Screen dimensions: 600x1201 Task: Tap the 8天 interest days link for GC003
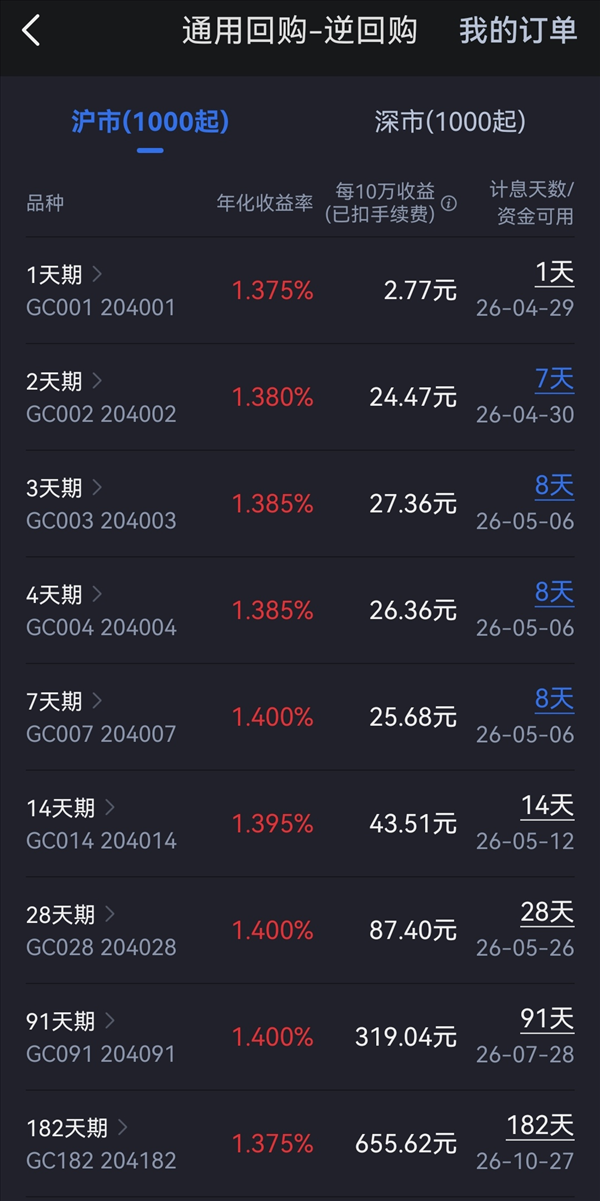pos(554,487)
